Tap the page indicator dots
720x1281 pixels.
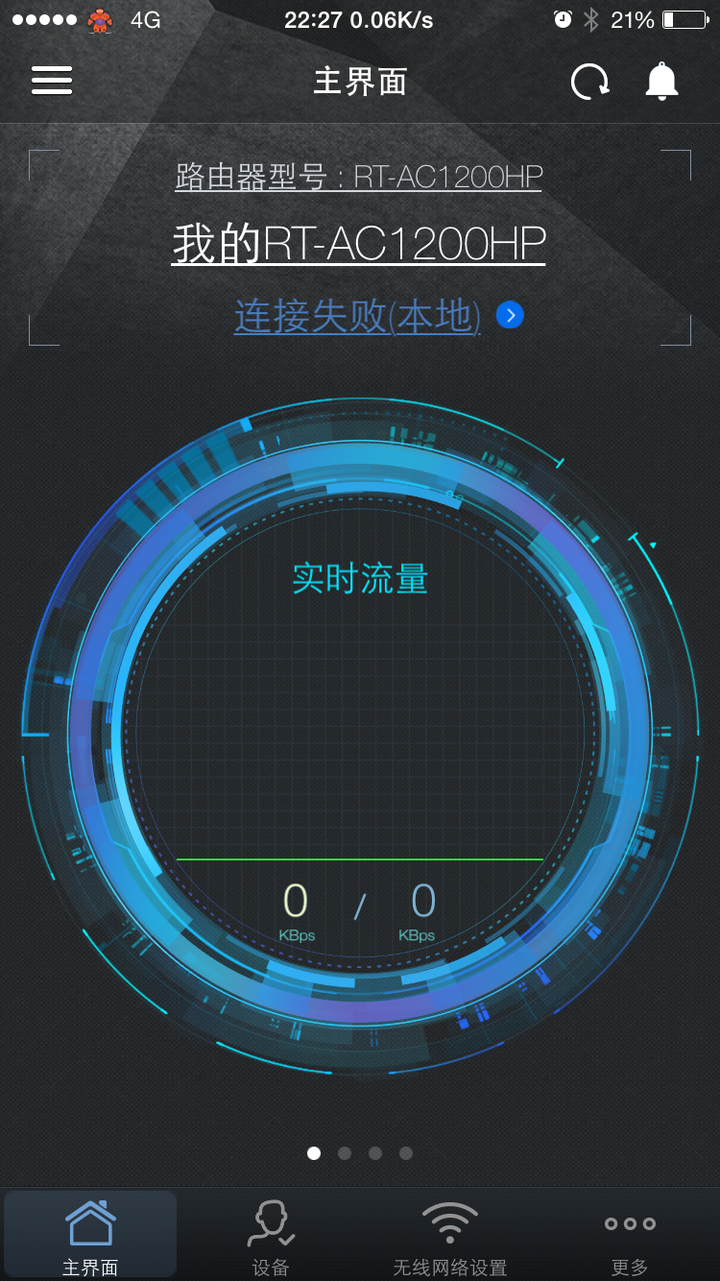click(360, 1153)
